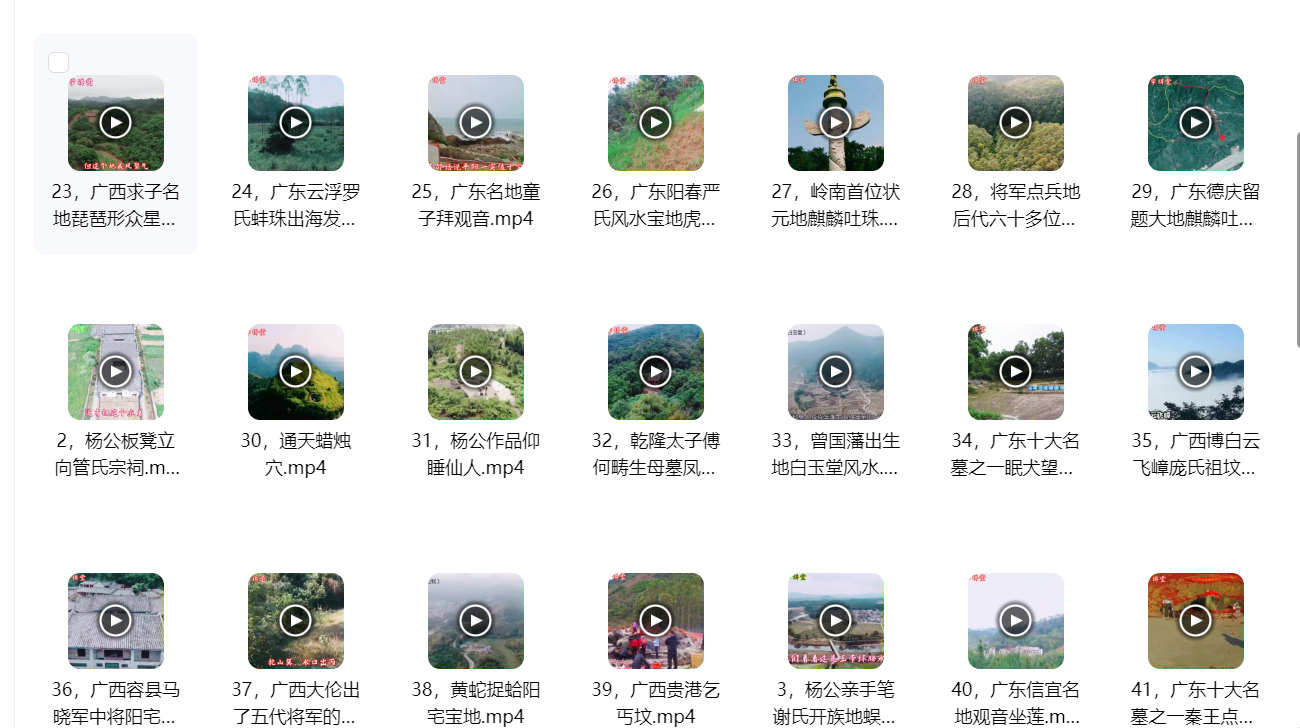Play video 36 广西容县马晓军中将阳宅
Screen dimensions: 1300x728
point(115,621)
